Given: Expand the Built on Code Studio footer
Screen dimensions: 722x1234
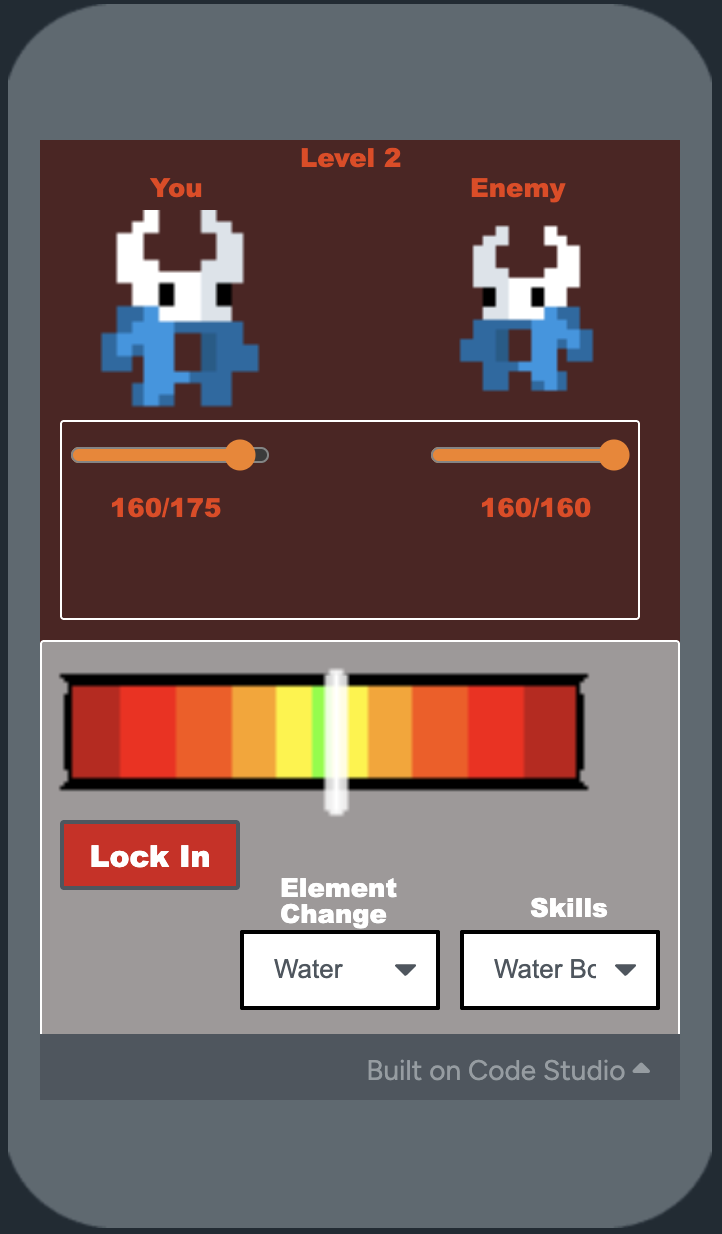Looking at the screenshot, I should [x=509, y=1070].
